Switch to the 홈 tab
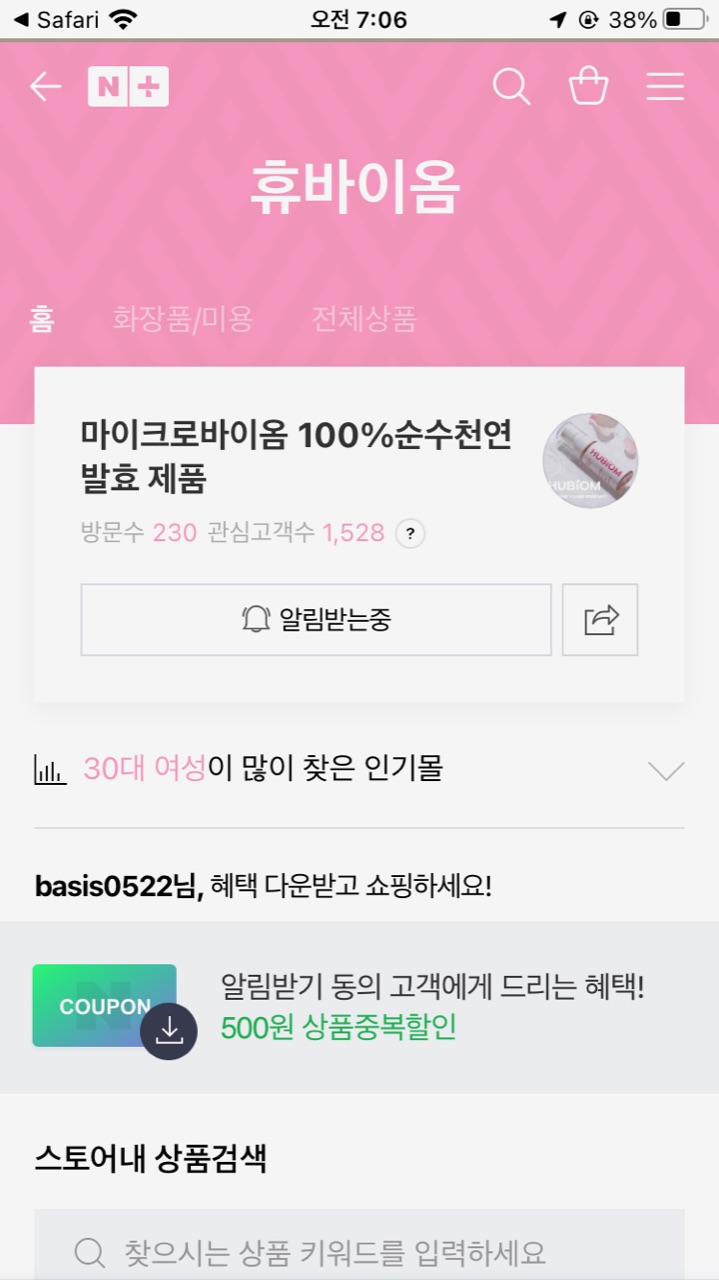 click(41, 320)
